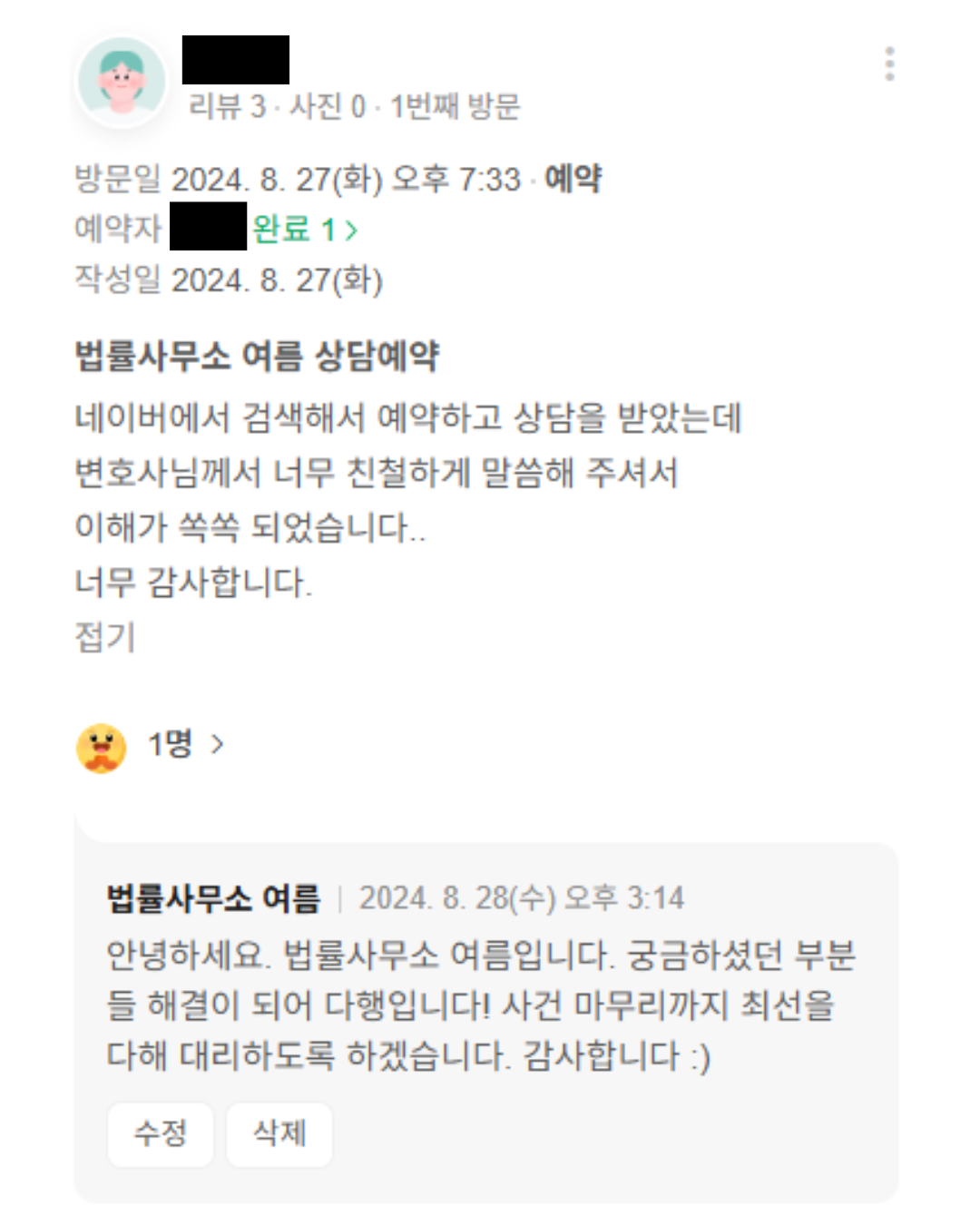Open the completed reservations link 완료 1
Image resolution: width=980 pixels, height=1225 pixels.
point(305,229)
